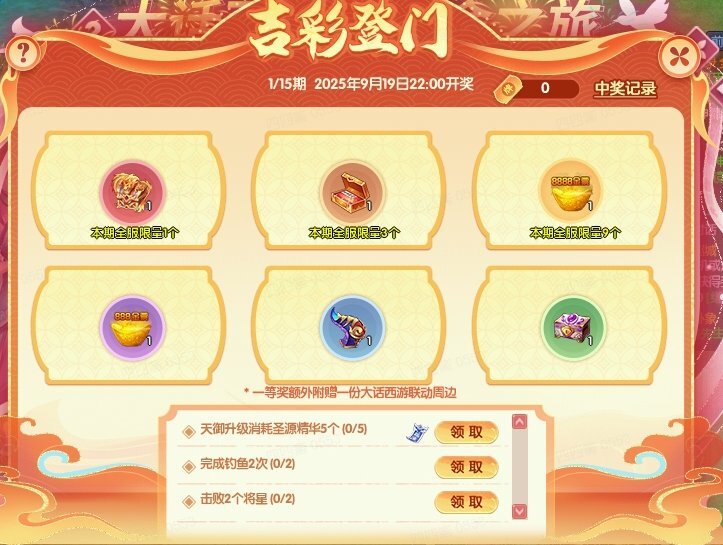
Task: Close the 吉彩登门 event panel
Action: pyautogui.click(x=679, y=53)
